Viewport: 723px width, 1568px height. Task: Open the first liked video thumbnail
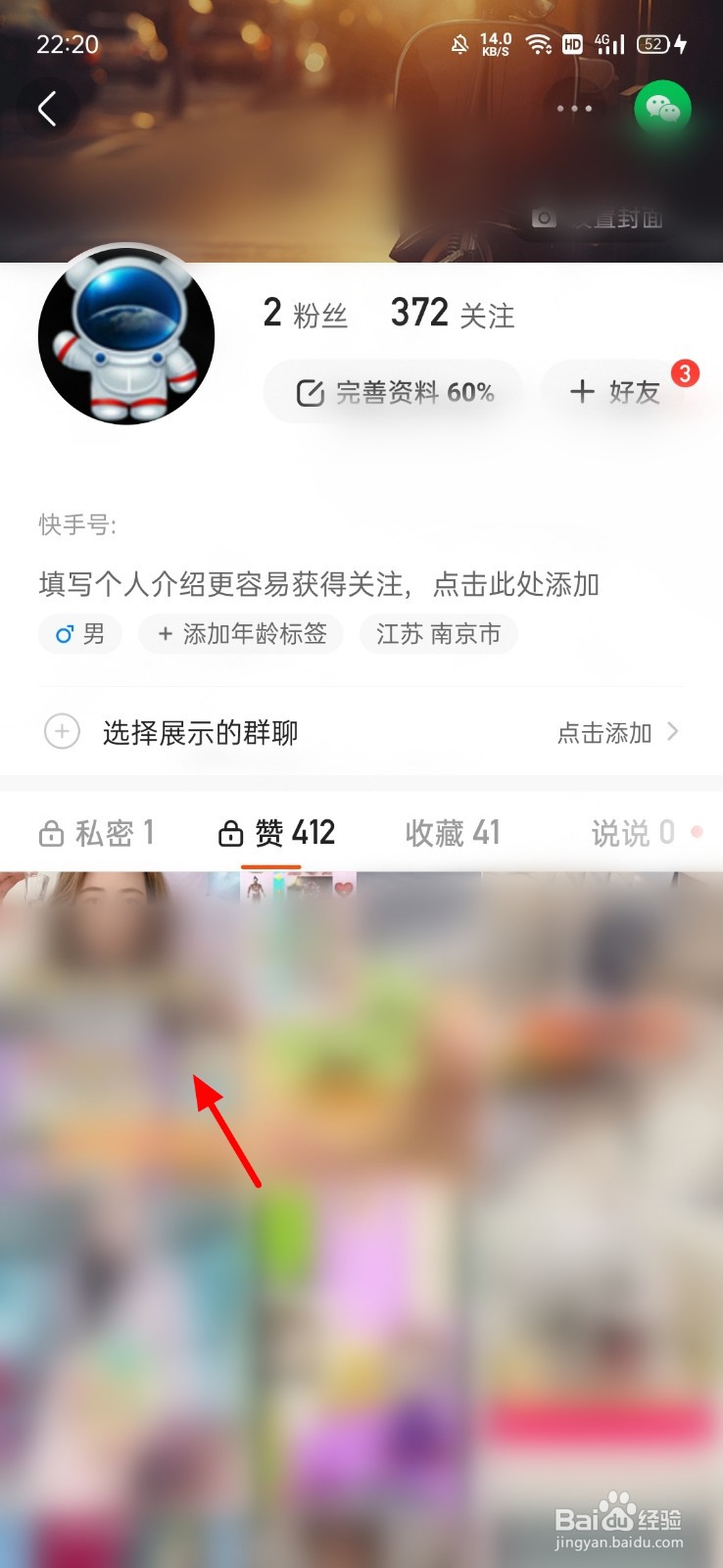pos(120,1029)
